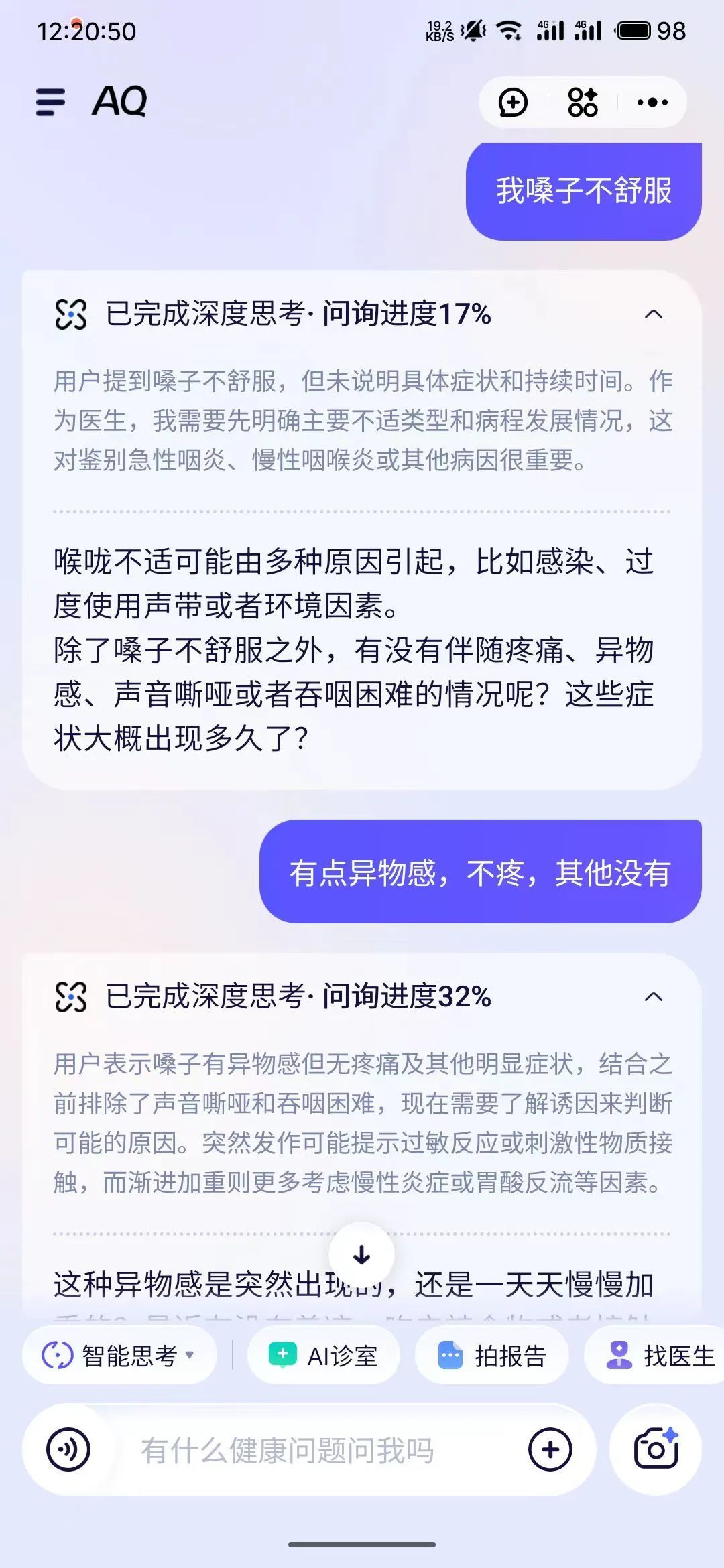Switch to voice input
Screen dimensions: 724x1568
[68, 1449]
